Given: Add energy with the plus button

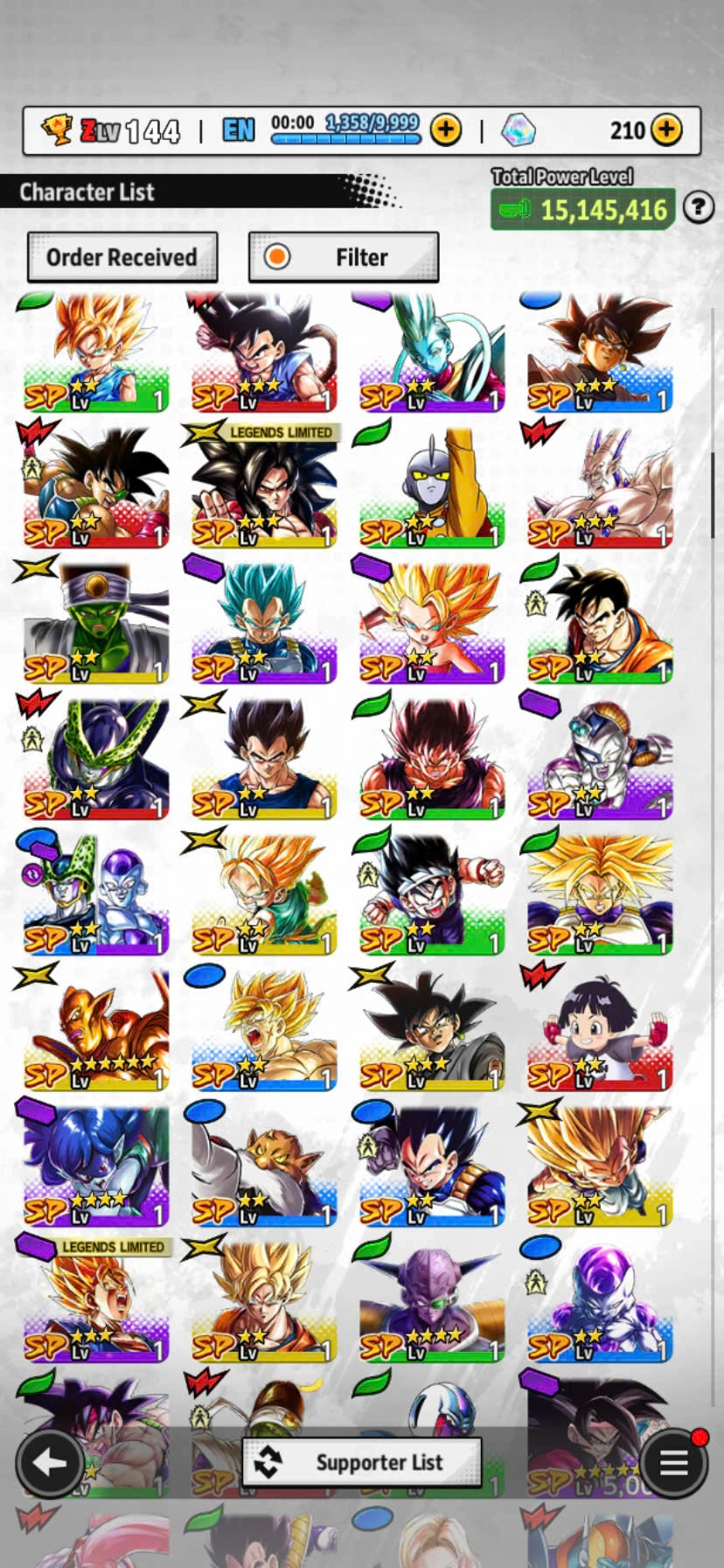Looking at the screenshot, I should coord(446,130).
